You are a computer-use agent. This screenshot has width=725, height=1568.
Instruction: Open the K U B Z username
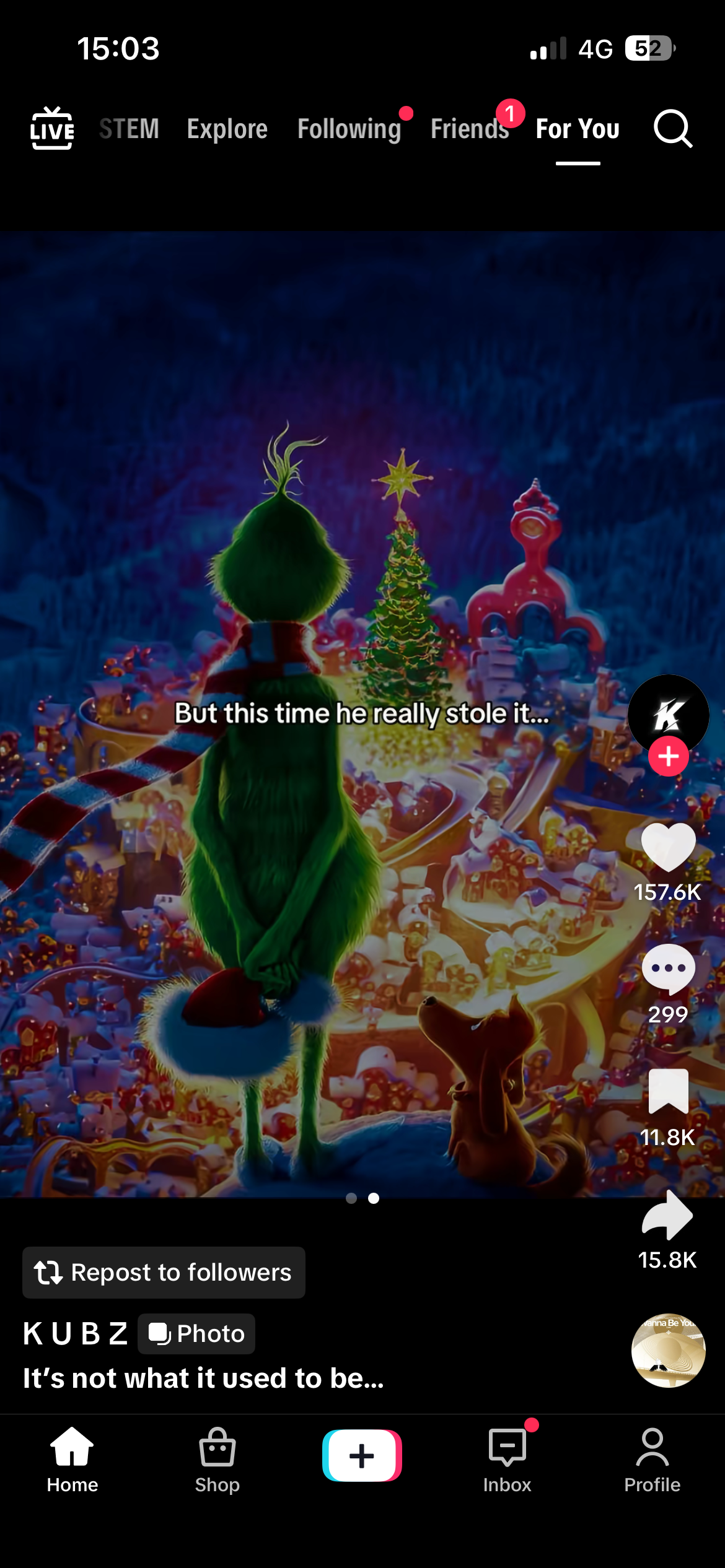click(x=76, y=1333)
